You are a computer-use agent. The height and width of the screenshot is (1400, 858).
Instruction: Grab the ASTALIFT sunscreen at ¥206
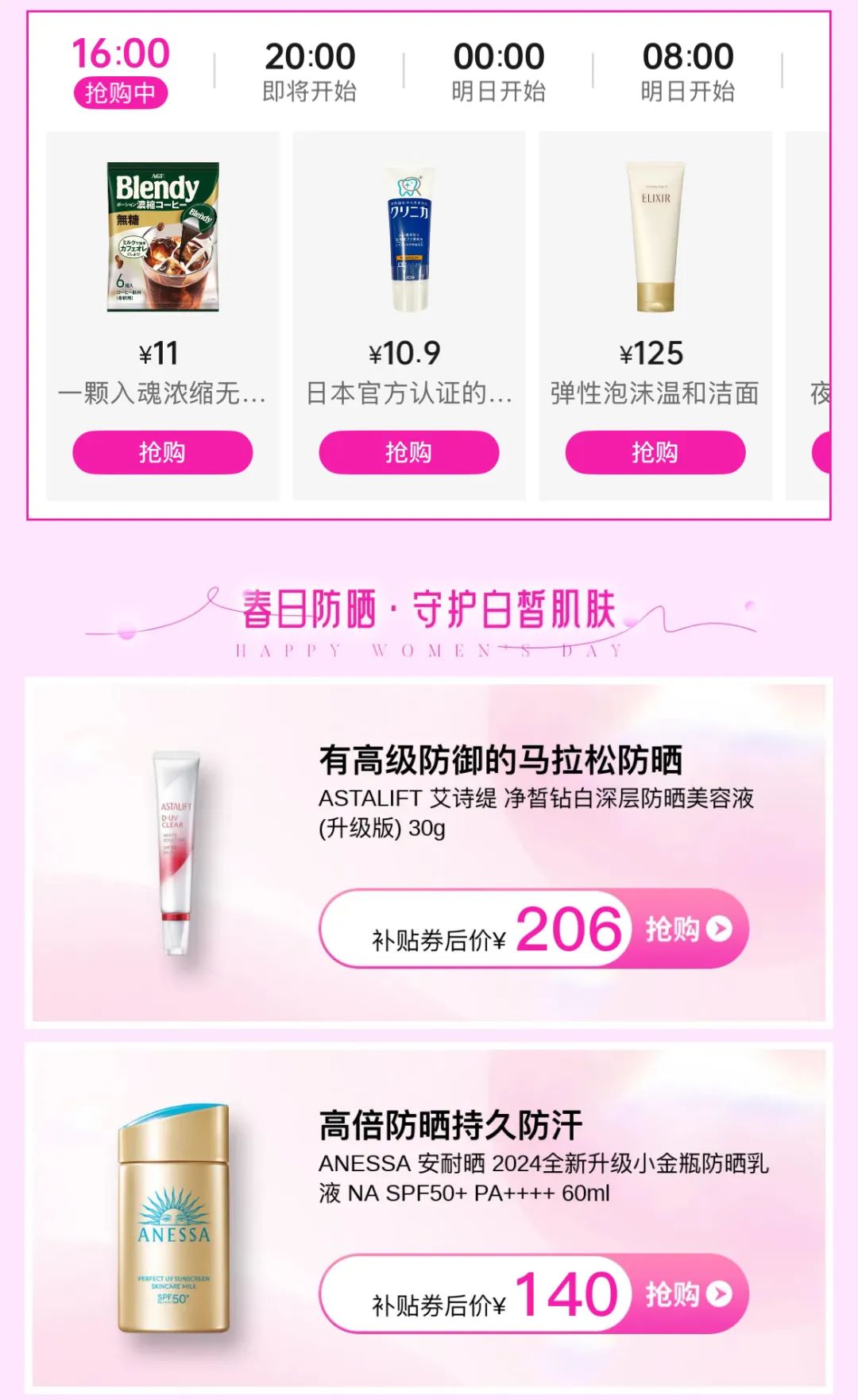click(x=688, y=928)
